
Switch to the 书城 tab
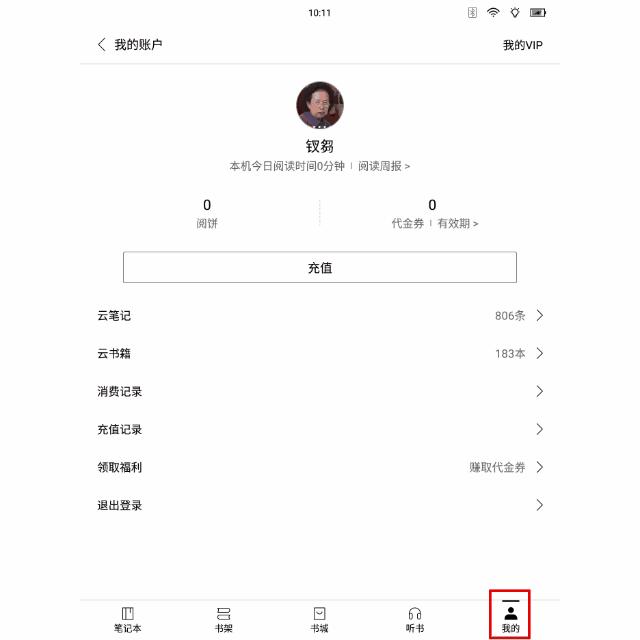319,619
